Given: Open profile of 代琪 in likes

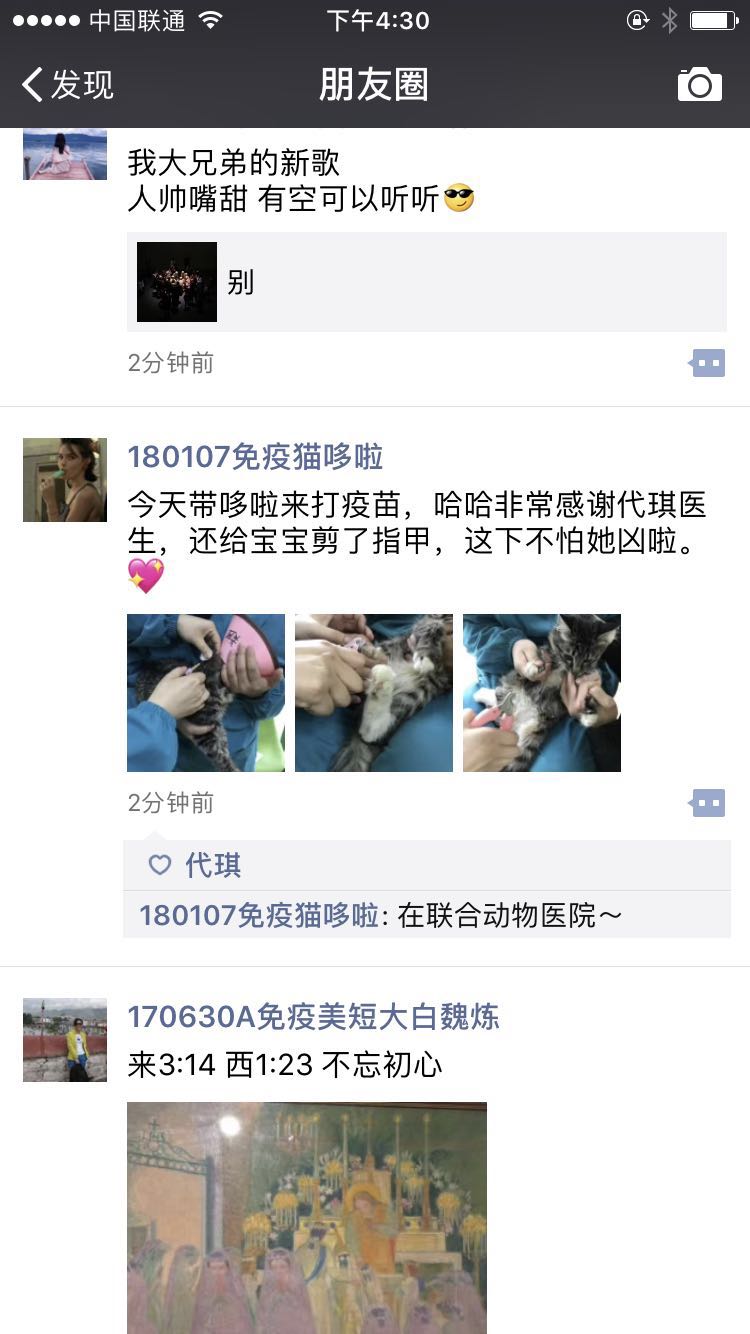Looking at the screenshot, I should pos(213,865).
